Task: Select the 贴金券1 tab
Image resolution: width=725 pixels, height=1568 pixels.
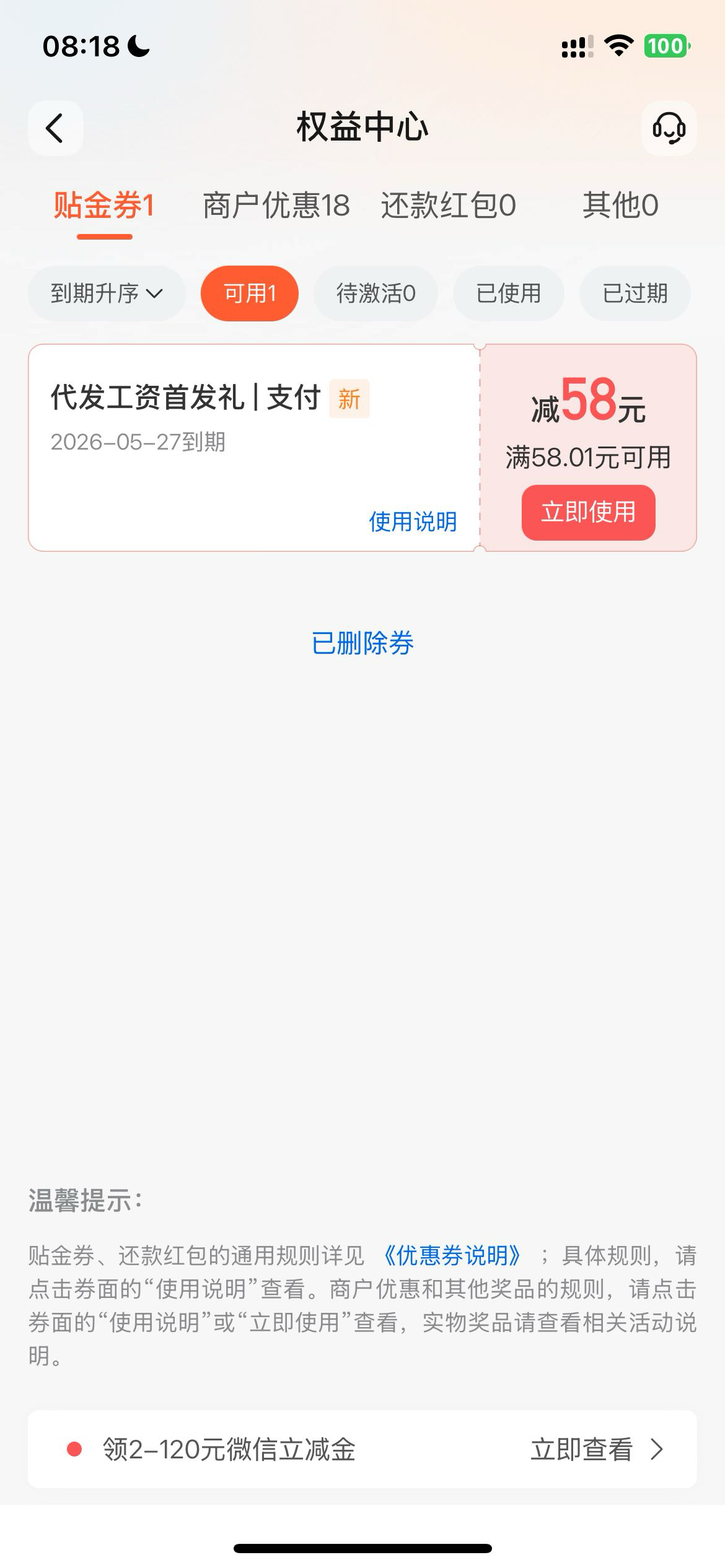Action: tap(104, 206)
